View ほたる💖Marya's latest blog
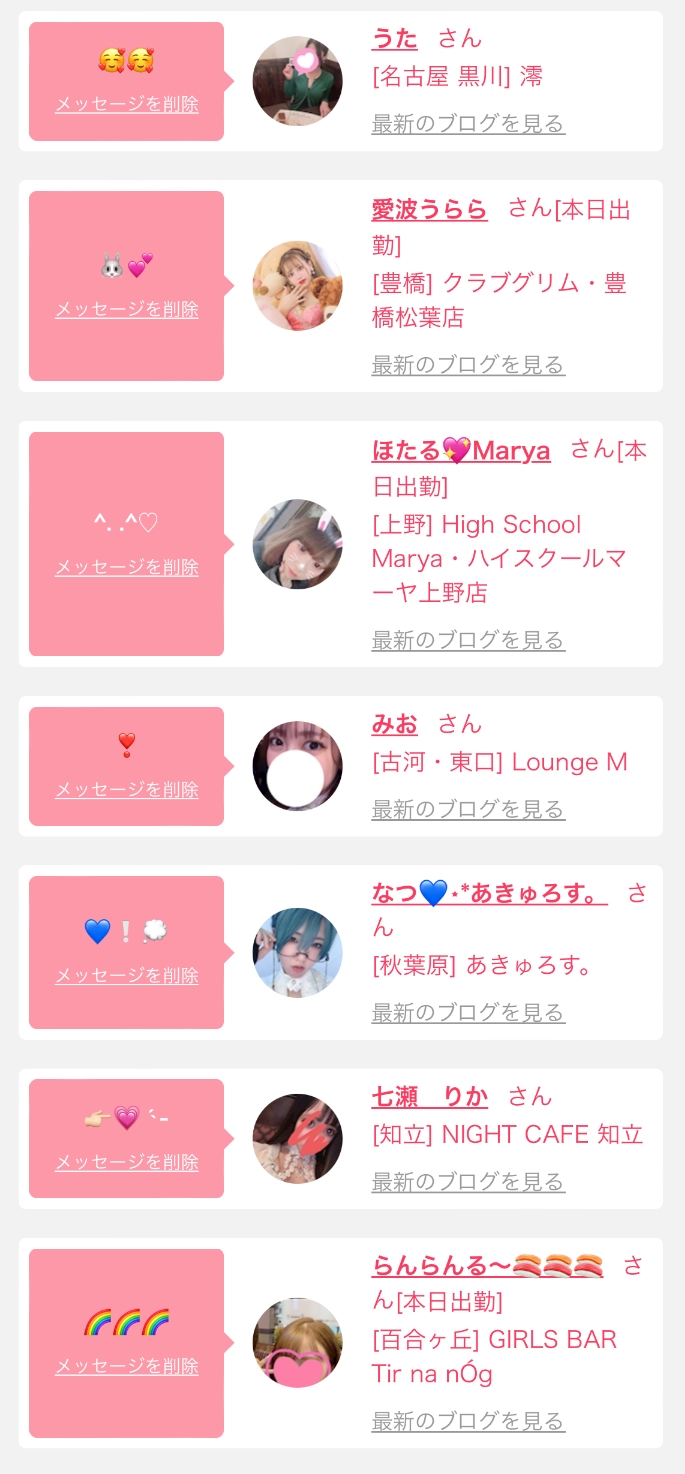The height and width of the screenshot is (1474, 685). 468,640
